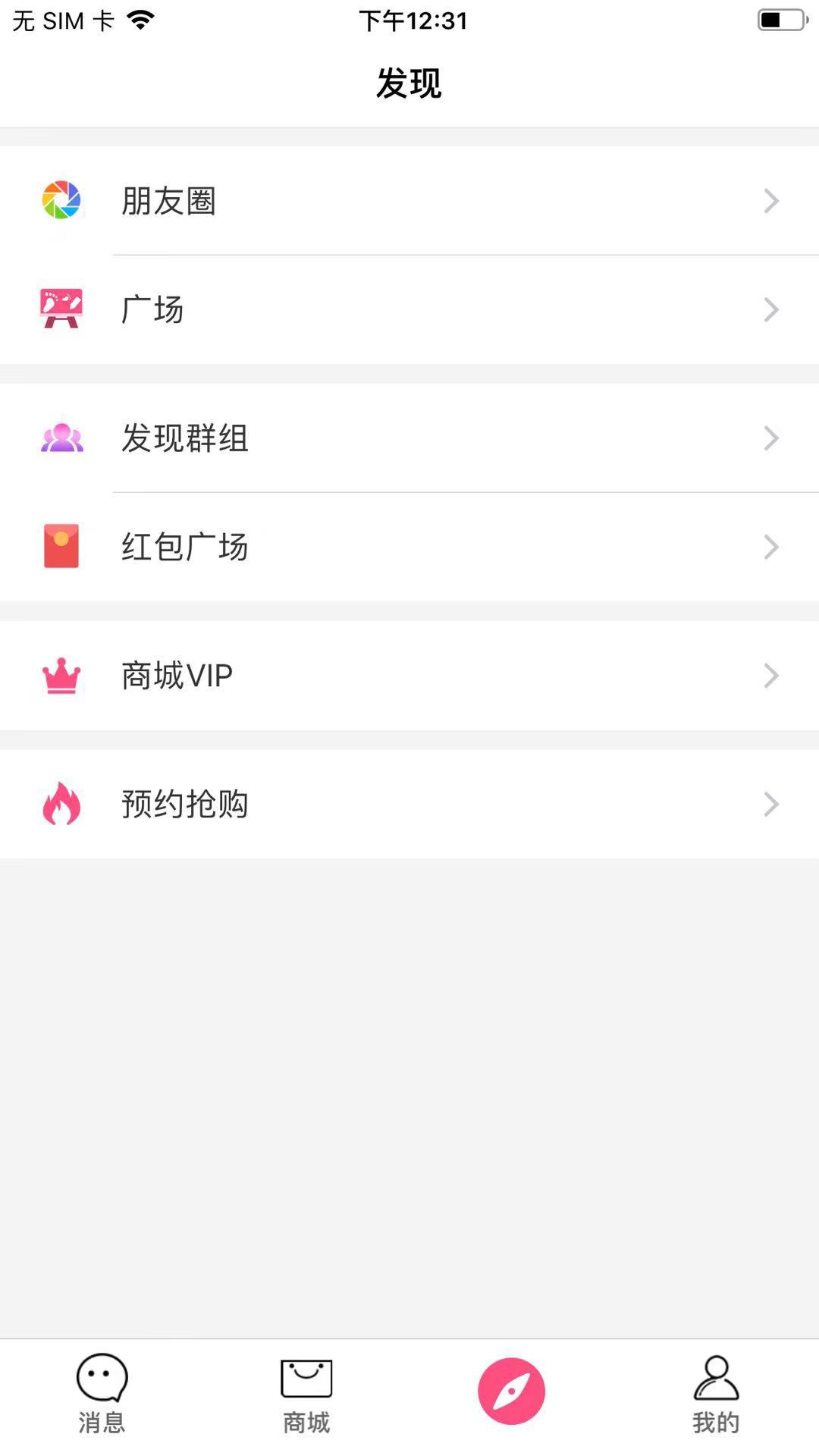Viewport: 819px width, 1456px height.
Task: Switch to the 消息 messages tab
Action: pyautogui.click(x=102, y=1394)
